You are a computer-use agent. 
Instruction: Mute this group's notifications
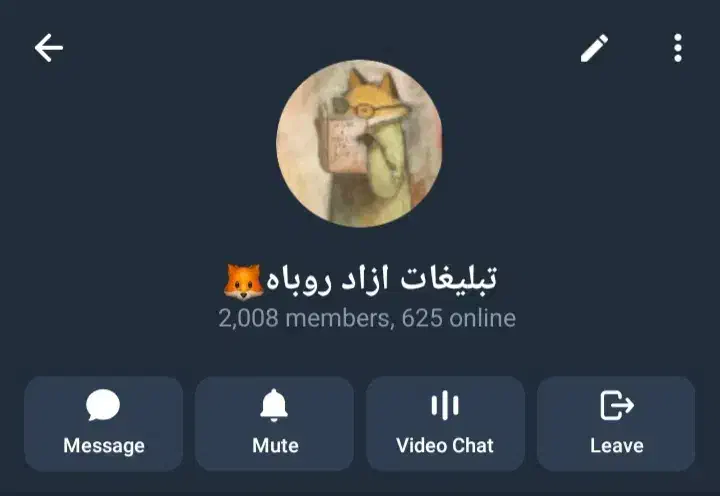coord(274,423)
